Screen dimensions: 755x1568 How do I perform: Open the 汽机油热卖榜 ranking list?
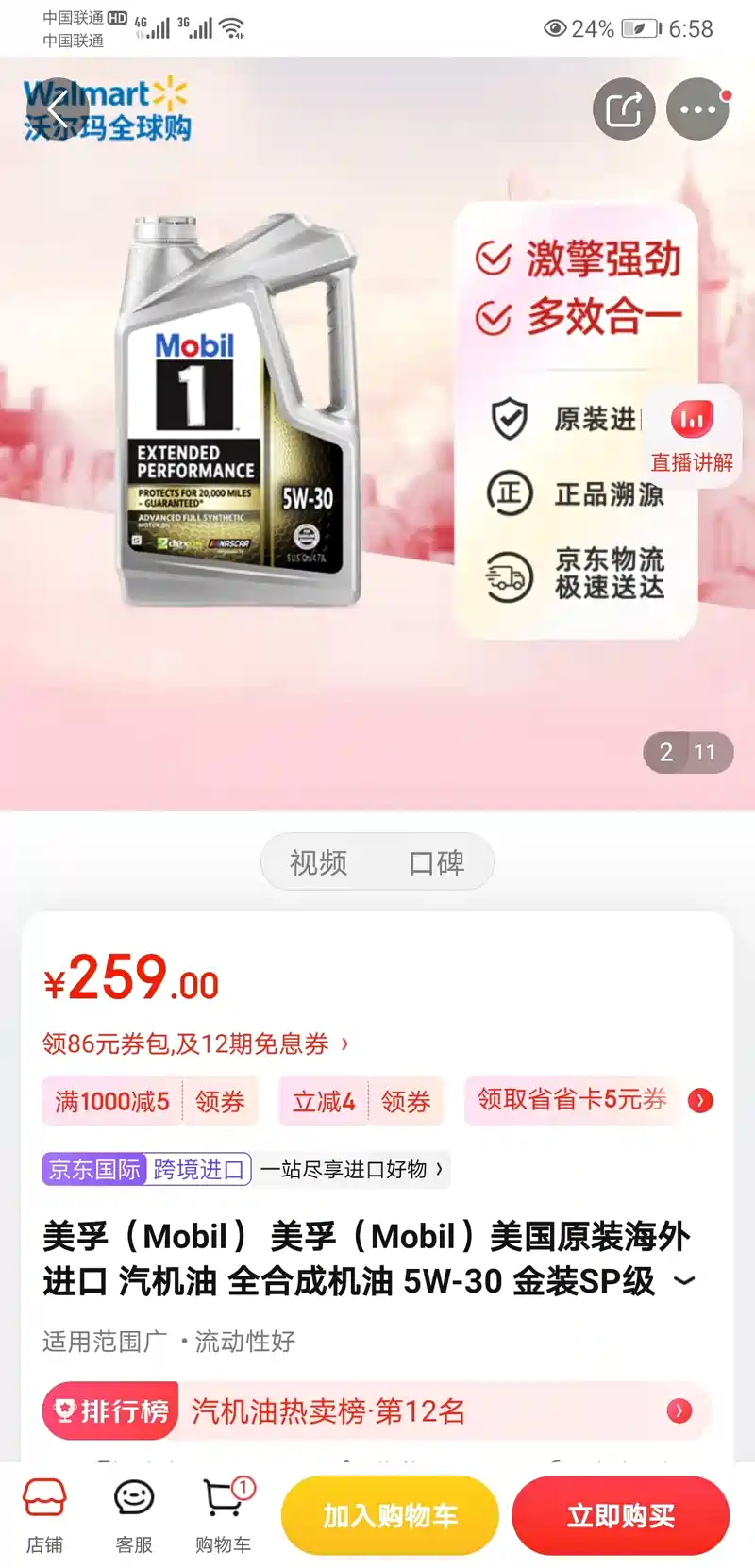point(376,1411)
